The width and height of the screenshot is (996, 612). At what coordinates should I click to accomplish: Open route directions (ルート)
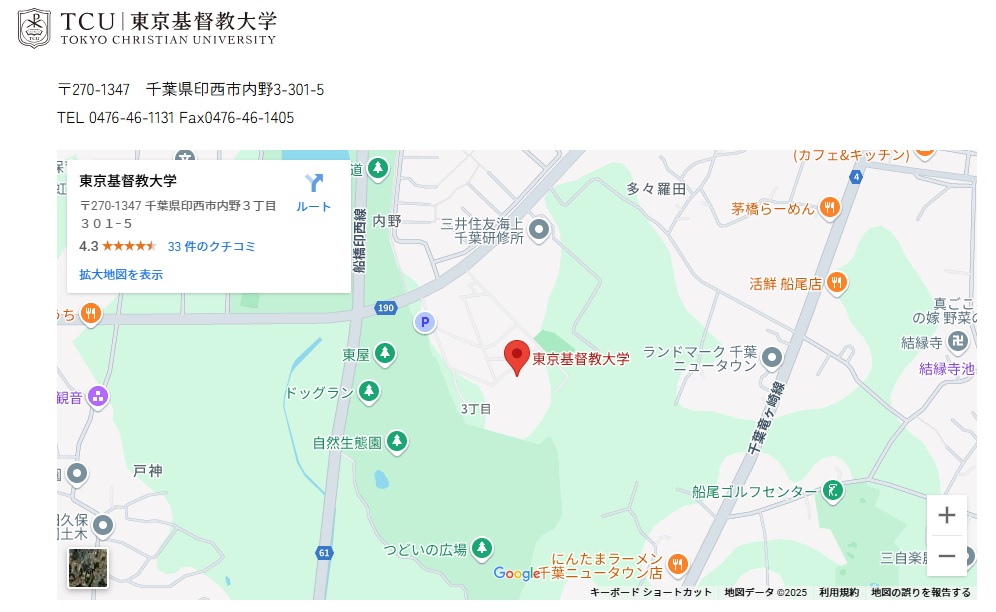314,192
